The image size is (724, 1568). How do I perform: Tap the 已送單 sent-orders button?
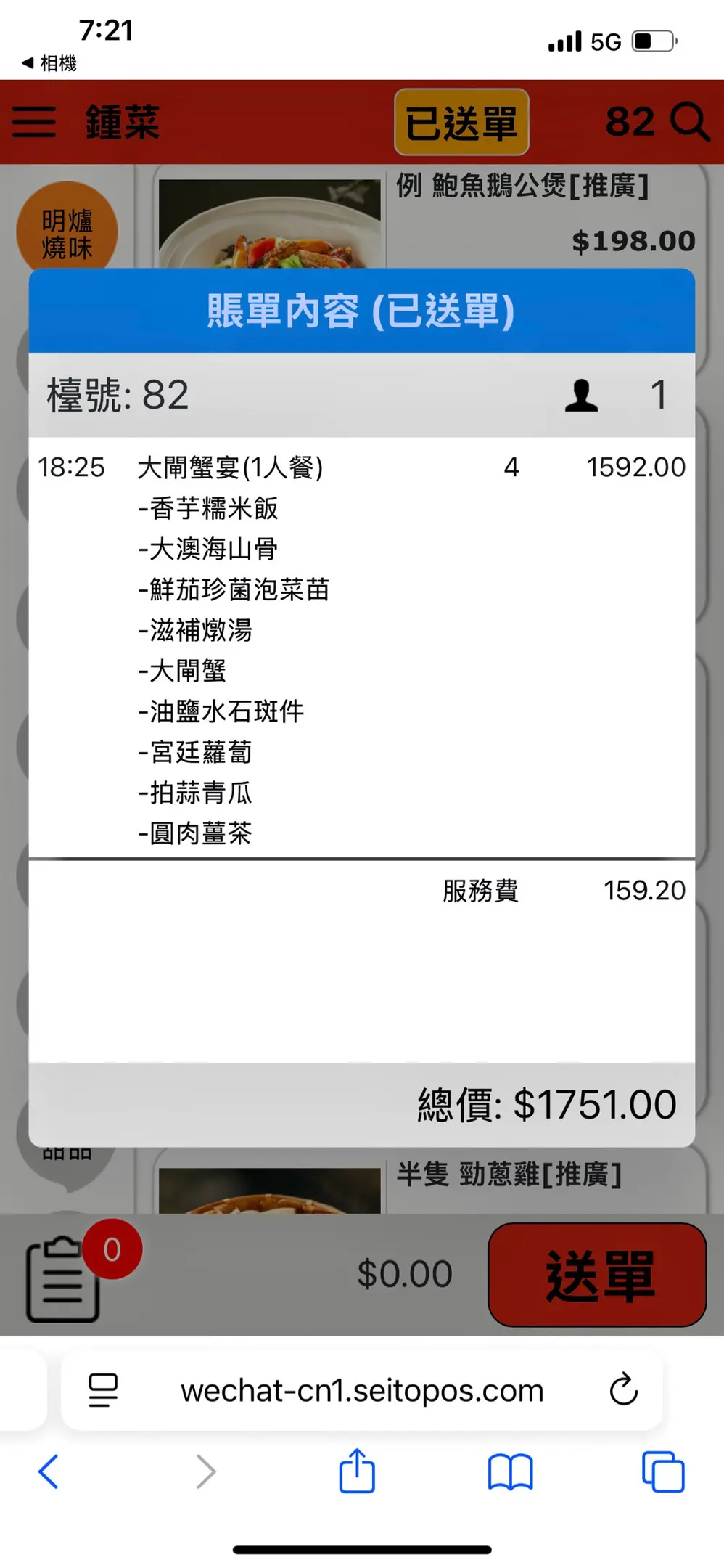[461, 122]
